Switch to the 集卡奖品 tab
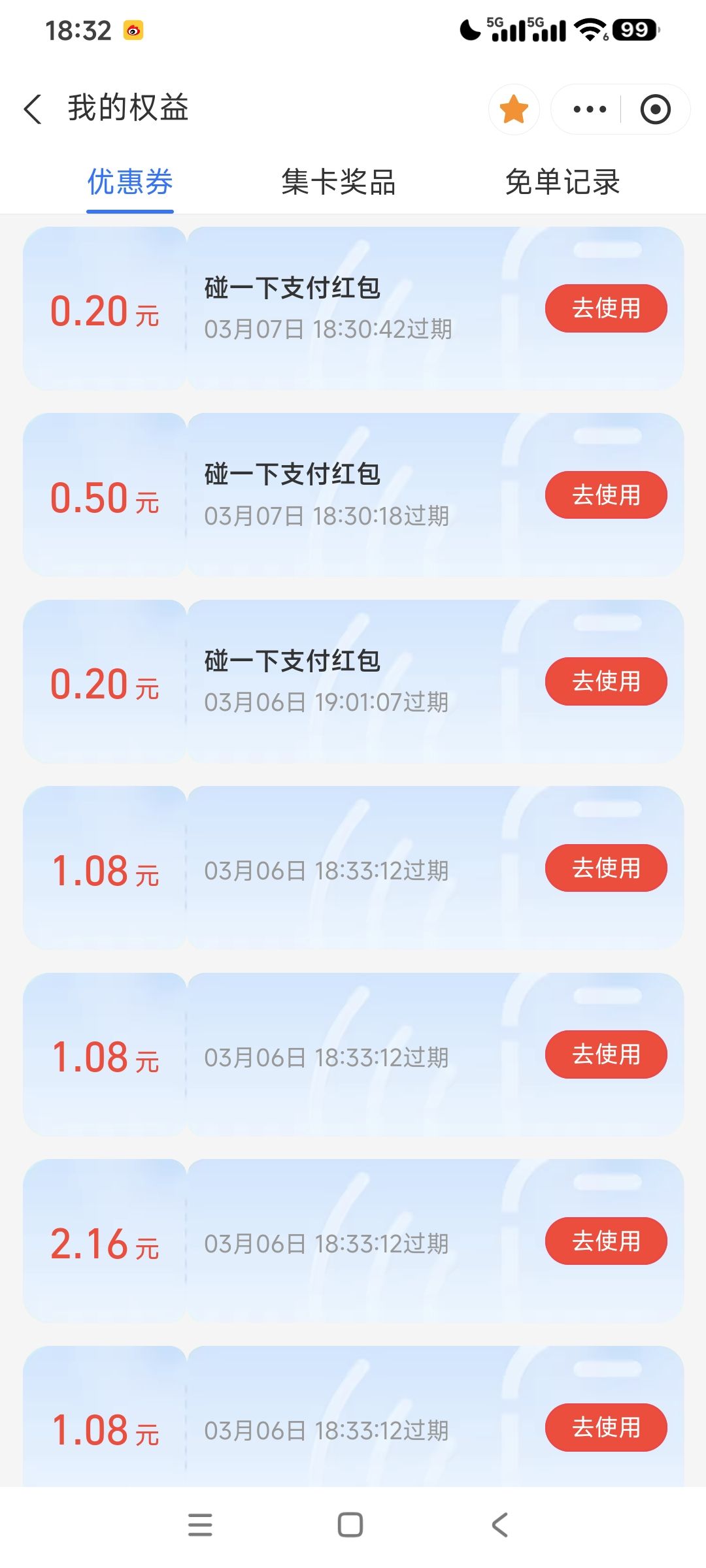 point(338,182)
